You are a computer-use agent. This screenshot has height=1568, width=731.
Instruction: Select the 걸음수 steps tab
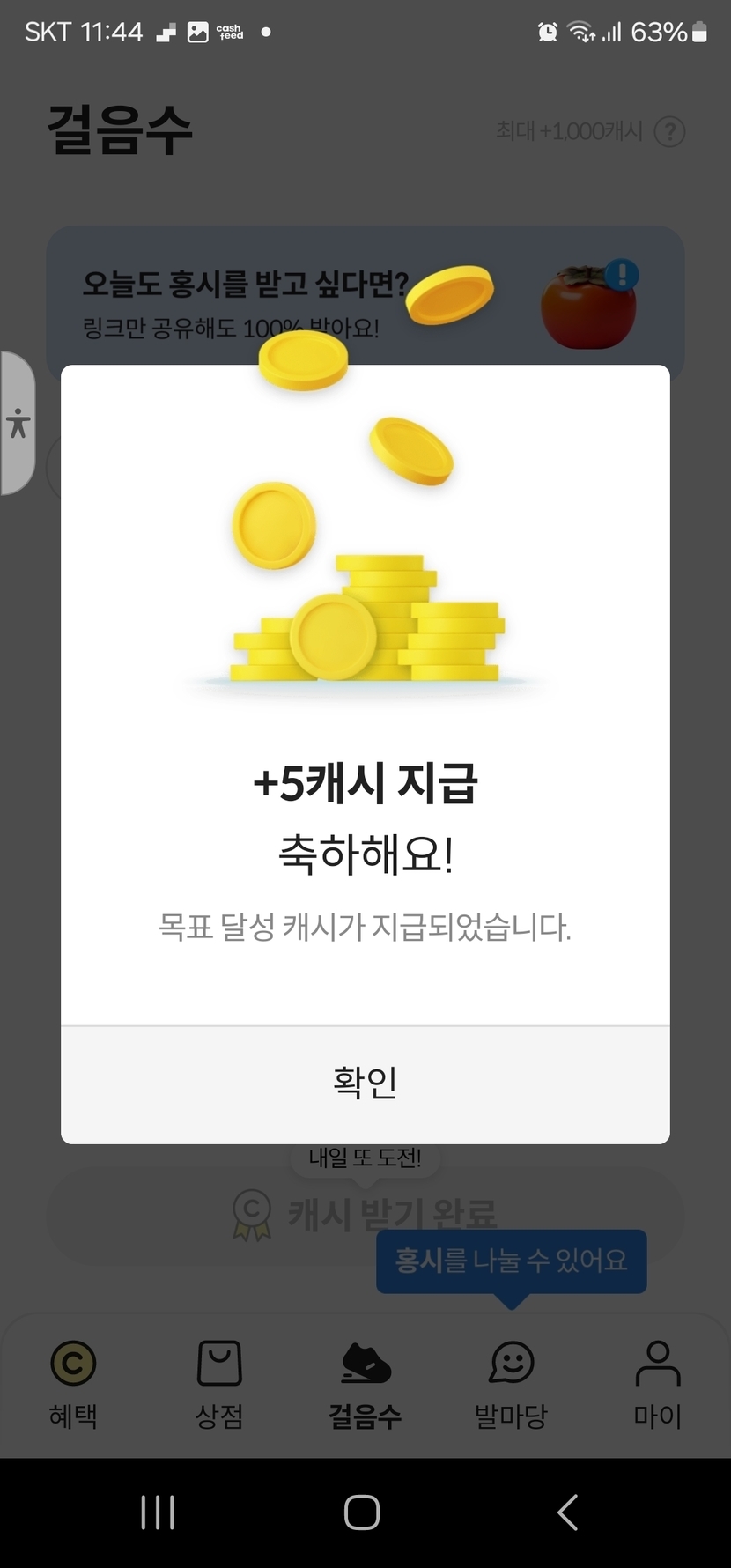[x=365, y=1383]
